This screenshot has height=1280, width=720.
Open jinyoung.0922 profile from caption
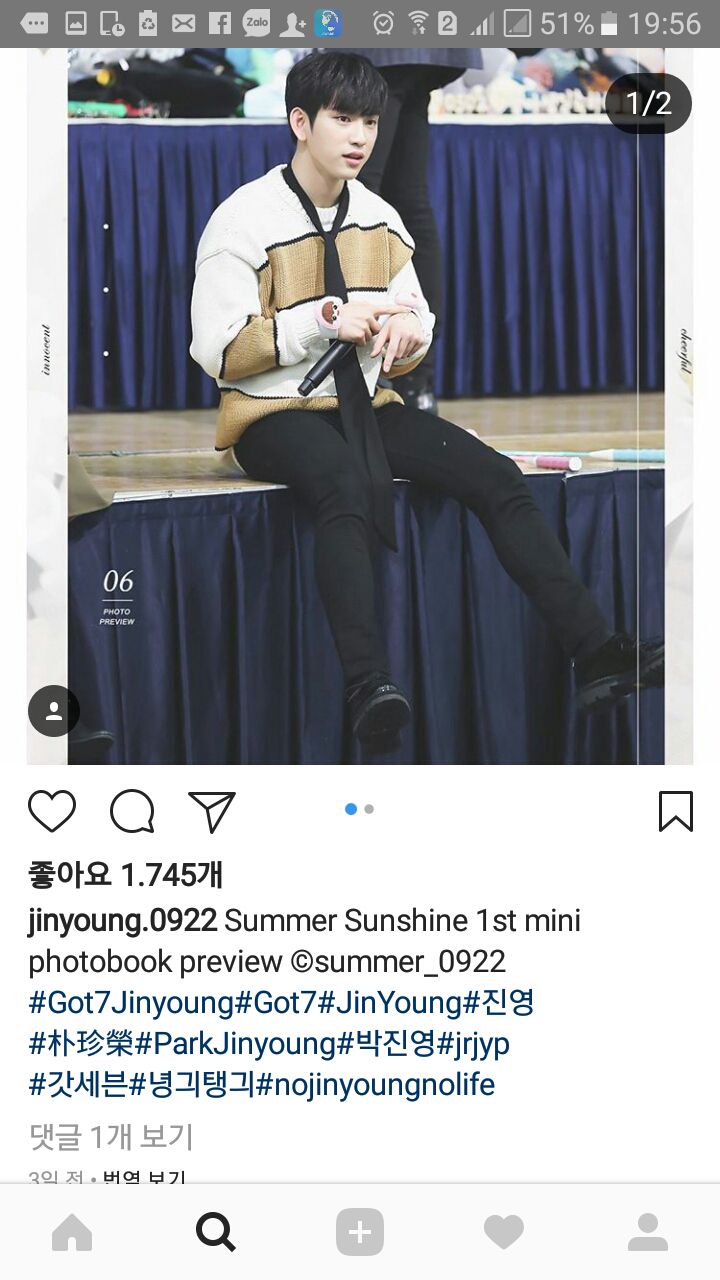coord(123,921)
